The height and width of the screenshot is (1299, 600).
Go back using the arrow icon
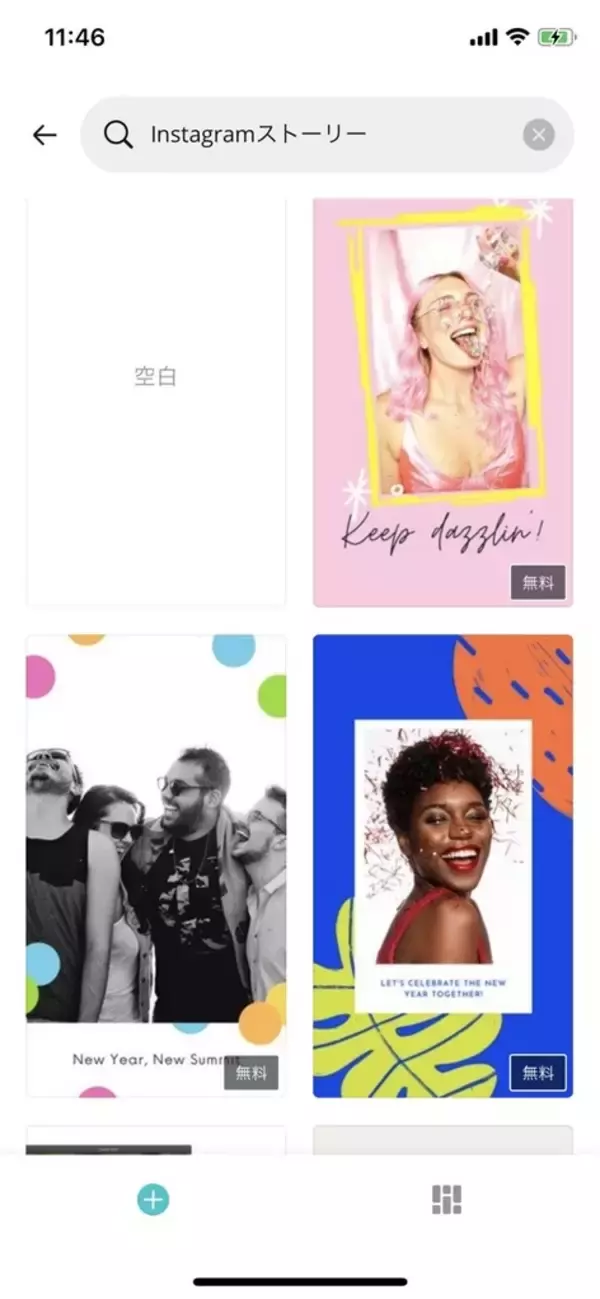(45, 135)
